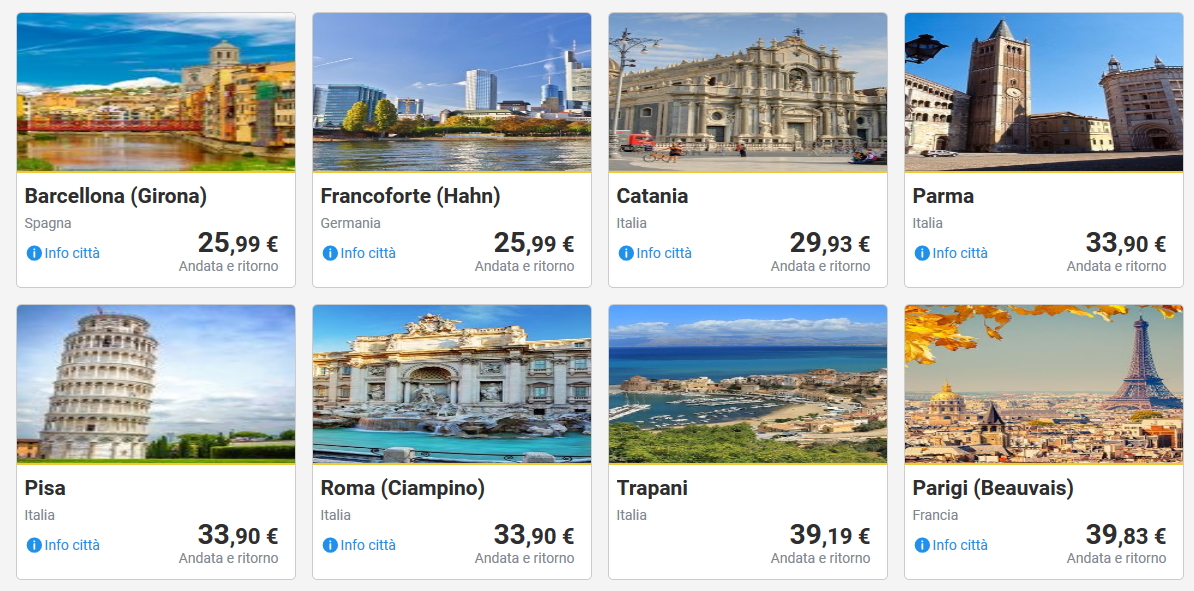View Info città for Francoforte (Hahn)
Screen dimensions: 1194x591
click(360, 253)
